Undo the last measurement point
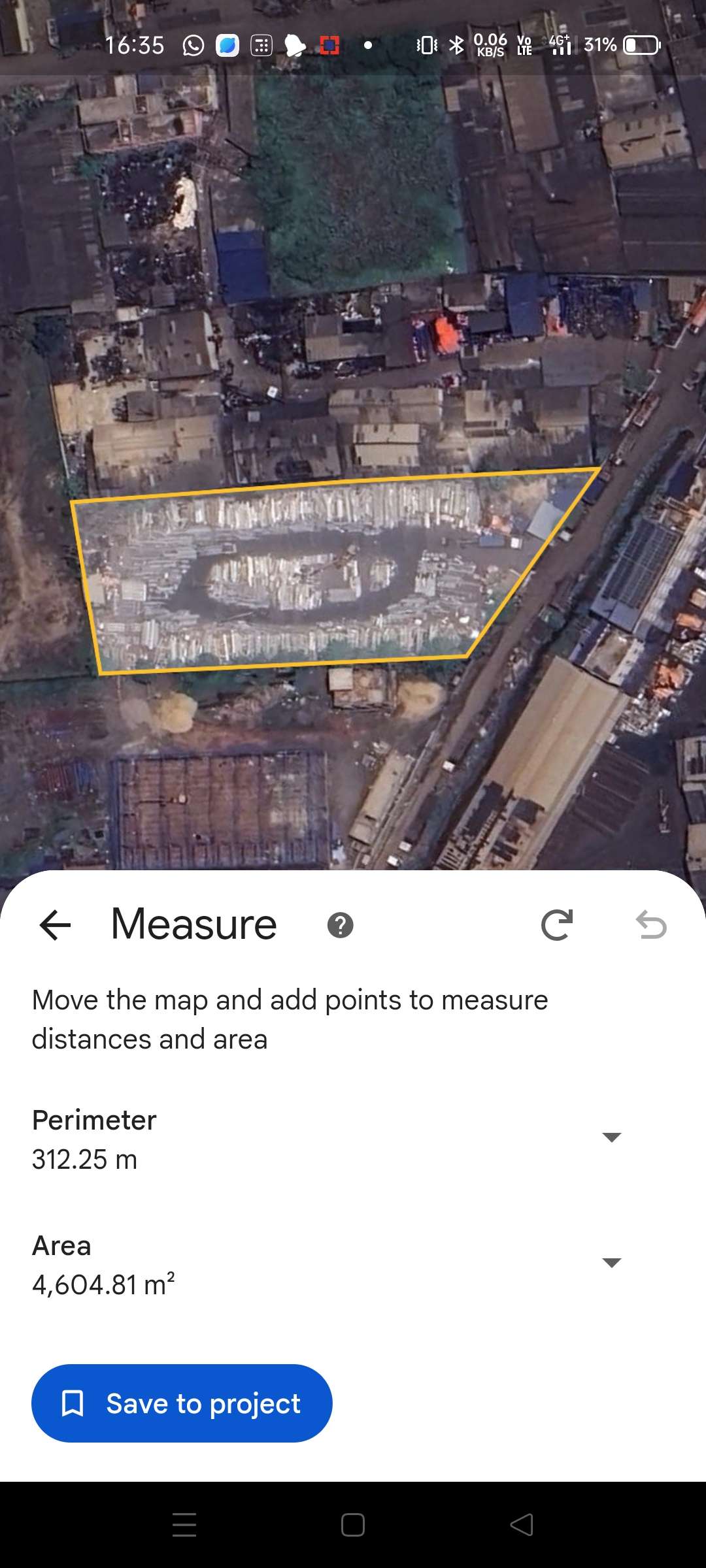This screenshot has width=706, height=1568. pyautogui.click(x=651, y=925)
